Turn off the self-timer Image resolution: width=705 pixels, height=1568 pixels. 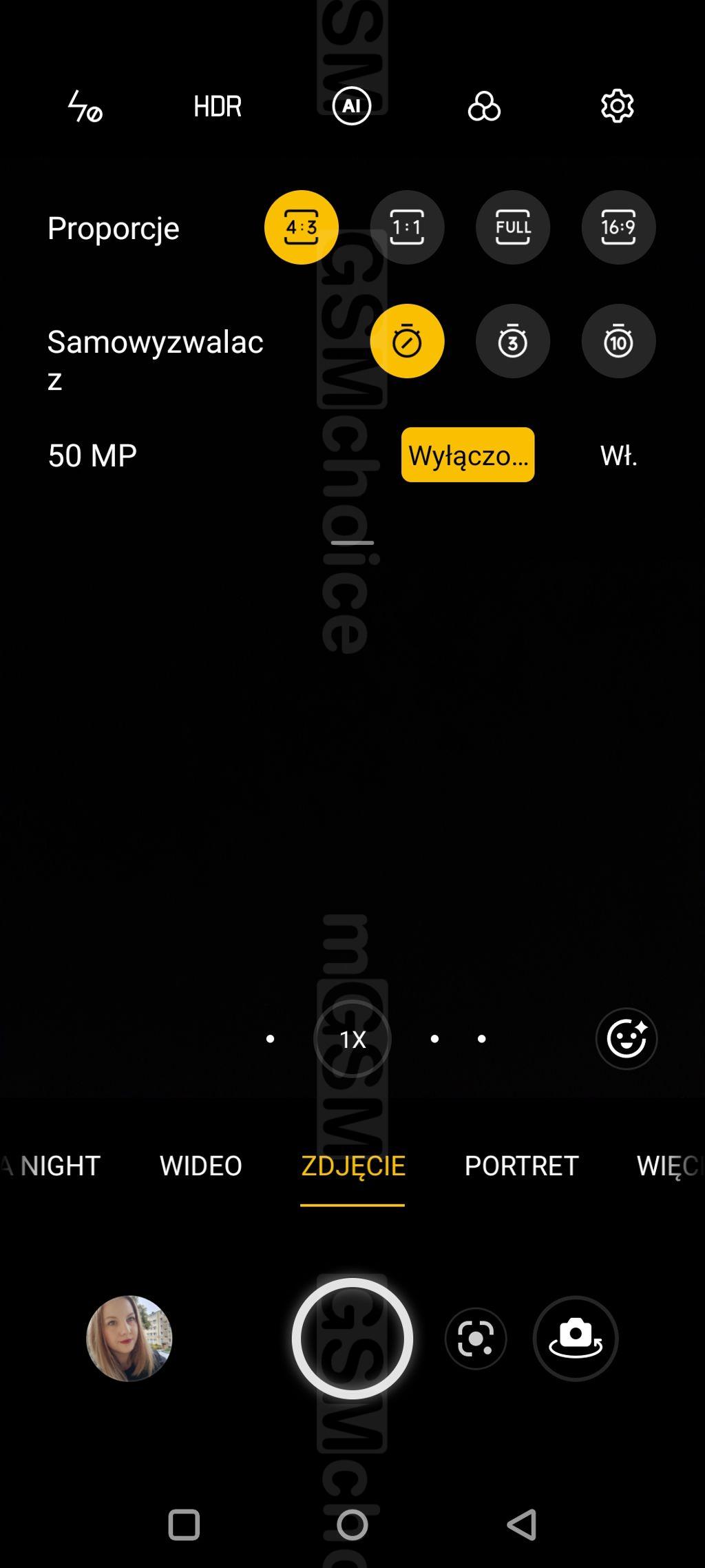(407, 341)
